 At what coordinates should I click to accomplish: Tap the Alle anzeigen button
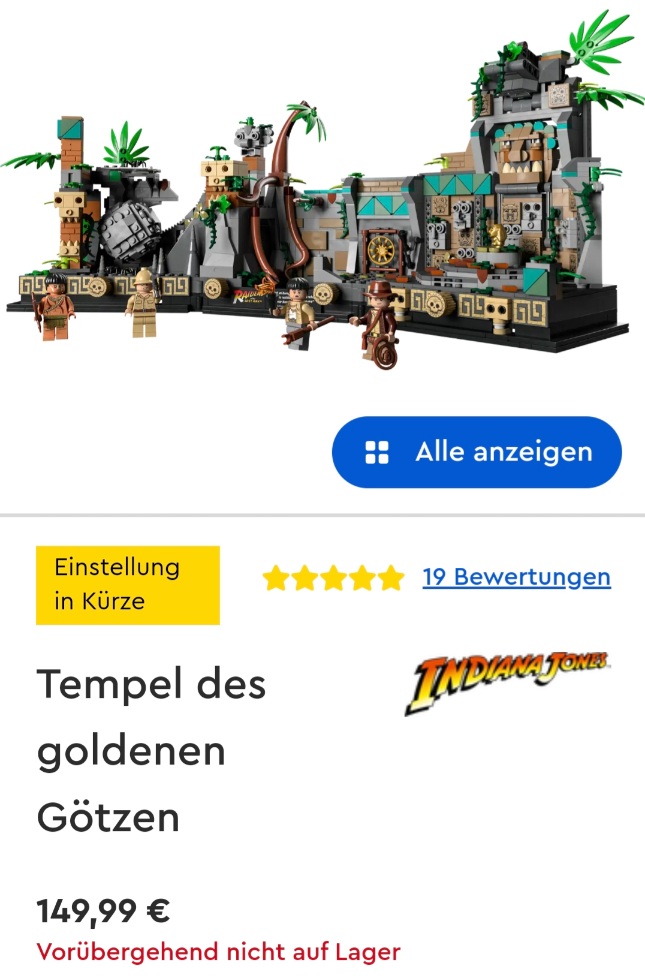(x=477, y=452)
